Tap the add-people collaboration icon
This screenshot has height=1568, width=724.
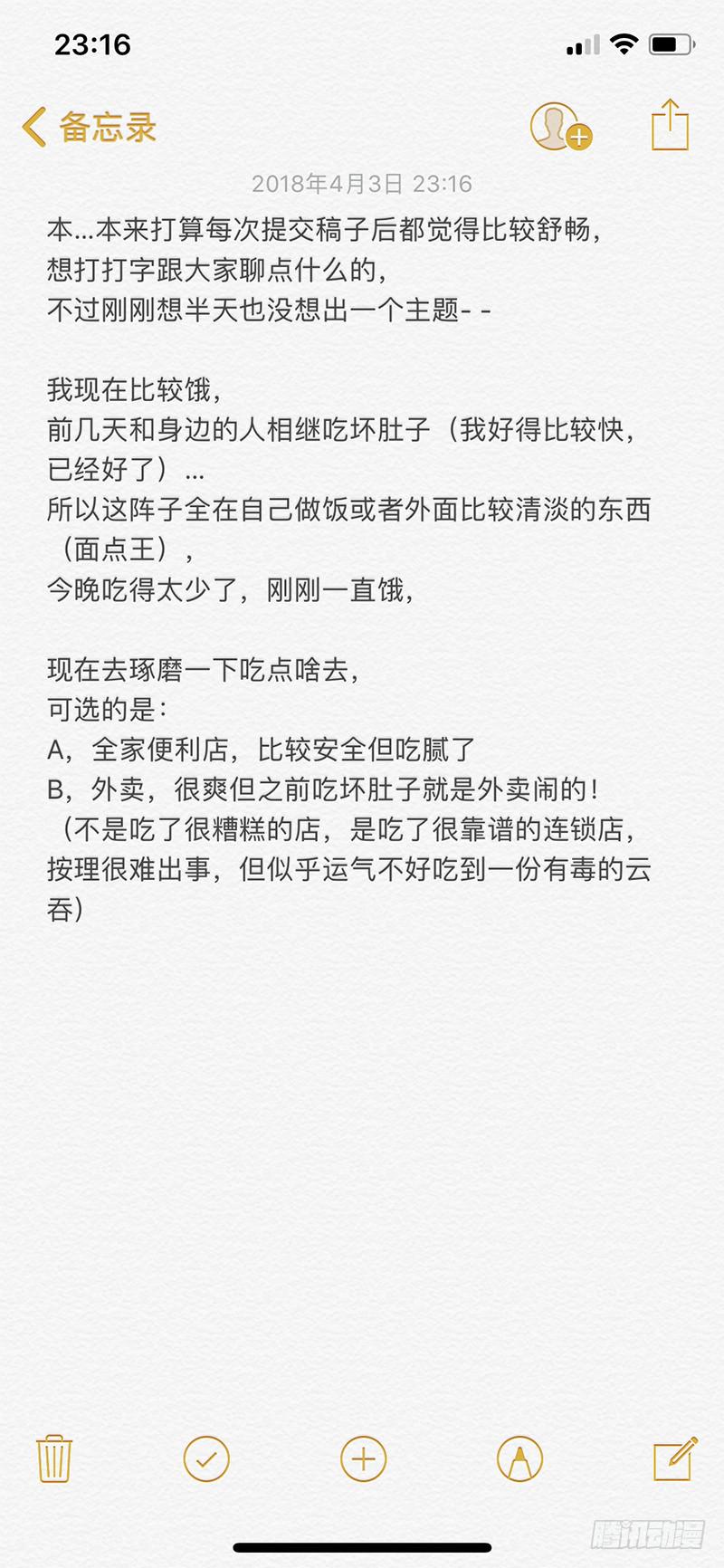[560, 129]
